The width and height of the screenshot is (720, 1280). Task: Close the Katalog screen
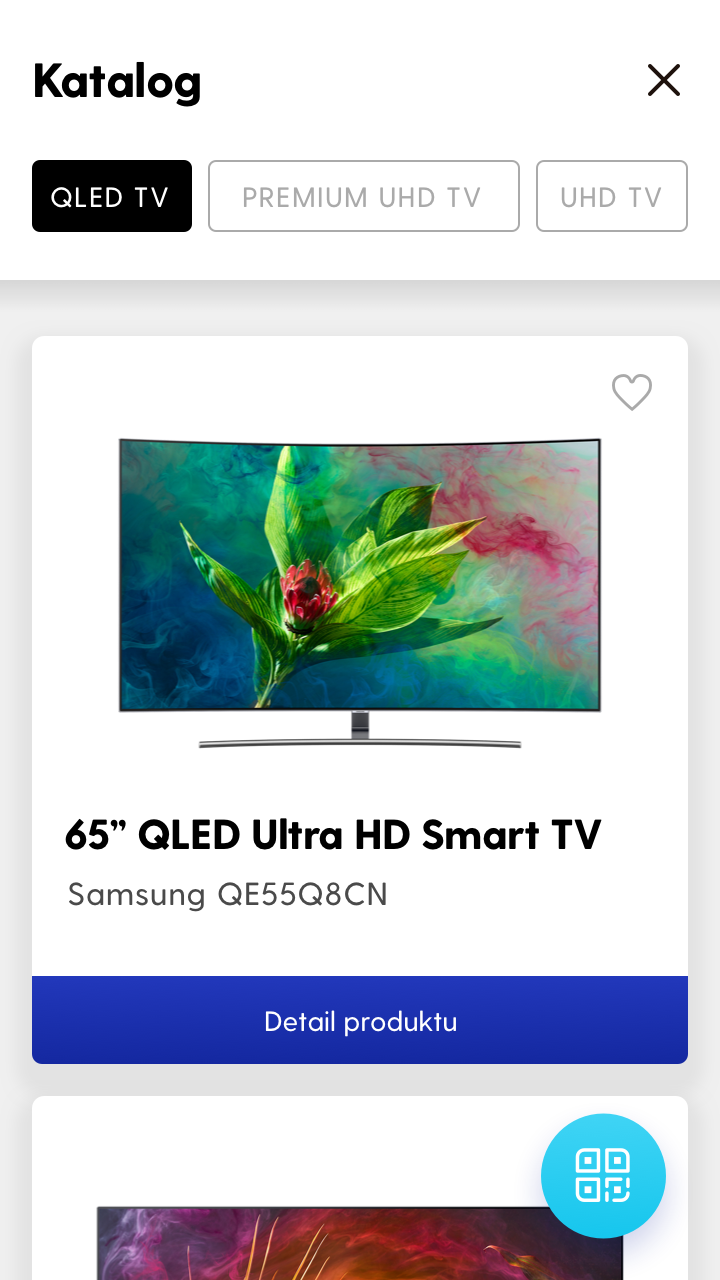pyautogui.click(x=664, y=80)
